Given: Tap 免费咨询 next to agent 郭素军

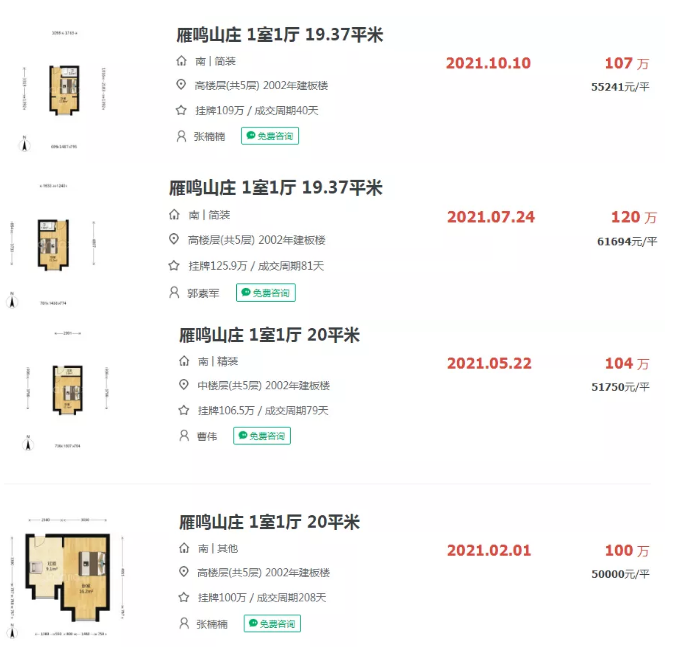Looking at the screenshot, I should pyautogui.click(x=266, y=293).
